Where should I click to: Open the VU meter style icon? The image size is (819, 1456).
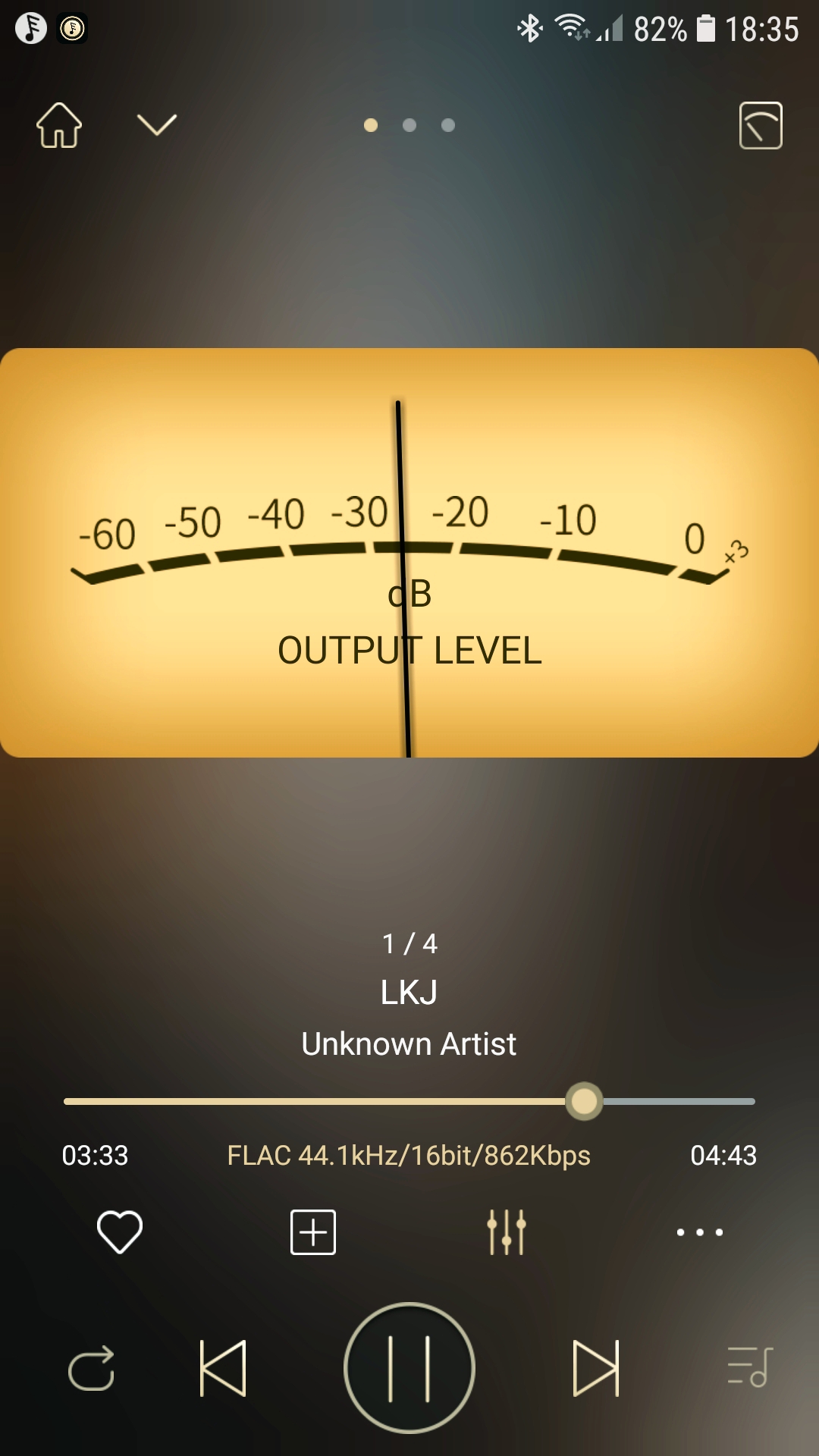[761, 125]
